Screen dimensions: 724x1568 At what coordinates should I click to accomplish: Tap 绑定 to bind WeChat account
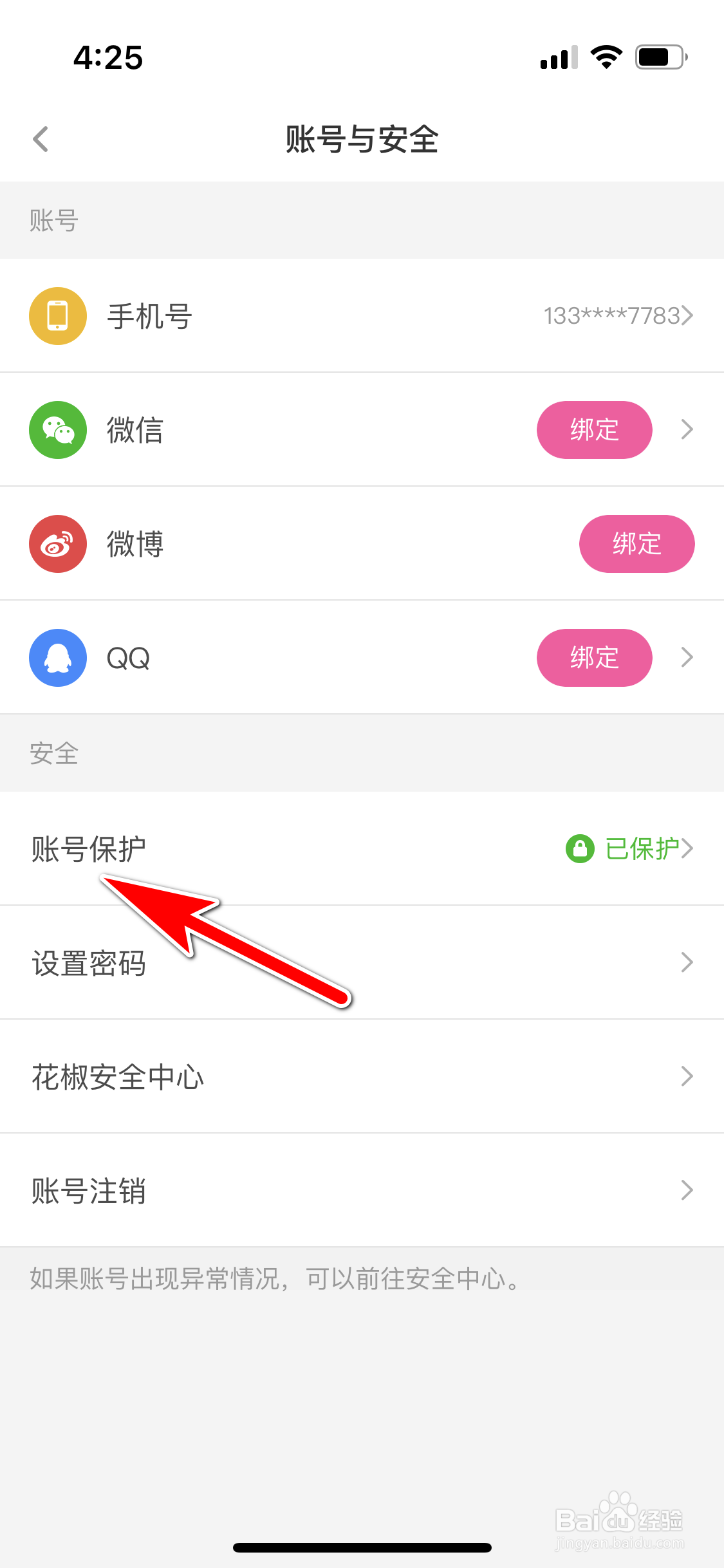pyautogui.click(x=593, y=429)
